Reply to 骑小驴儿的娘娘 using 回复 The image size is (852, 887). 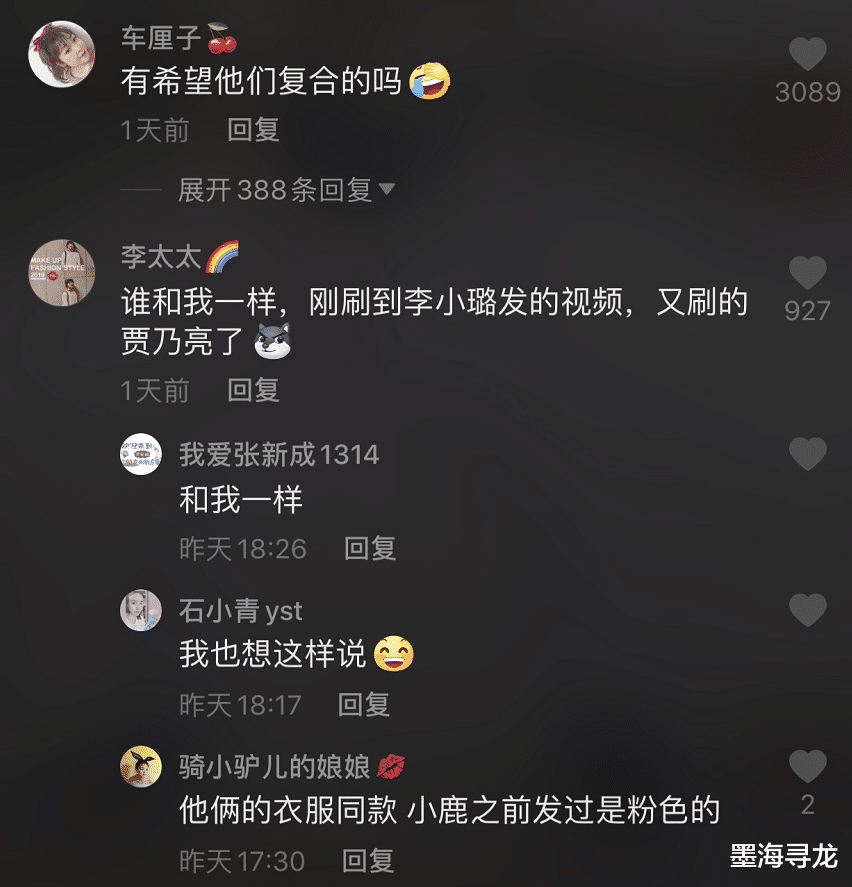[370, 861]
